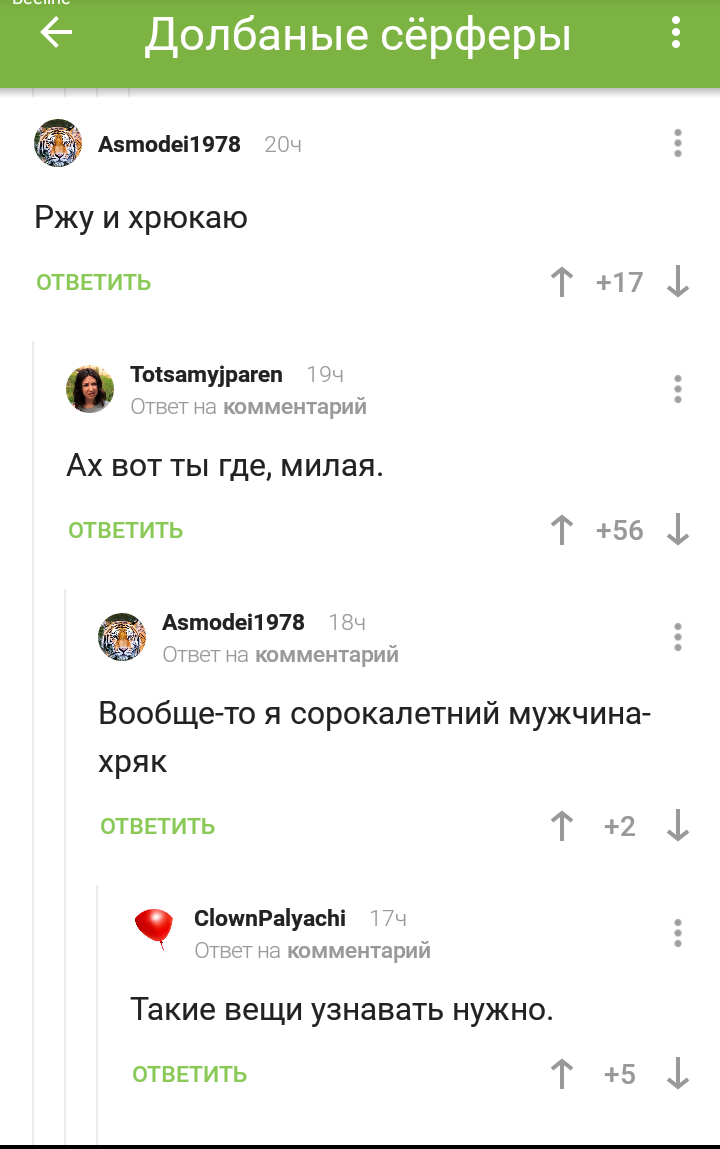This screenshot has height=1149, width=720.
Task: Reply to ClownPalyachi's comment
Action: point(190,1074)
